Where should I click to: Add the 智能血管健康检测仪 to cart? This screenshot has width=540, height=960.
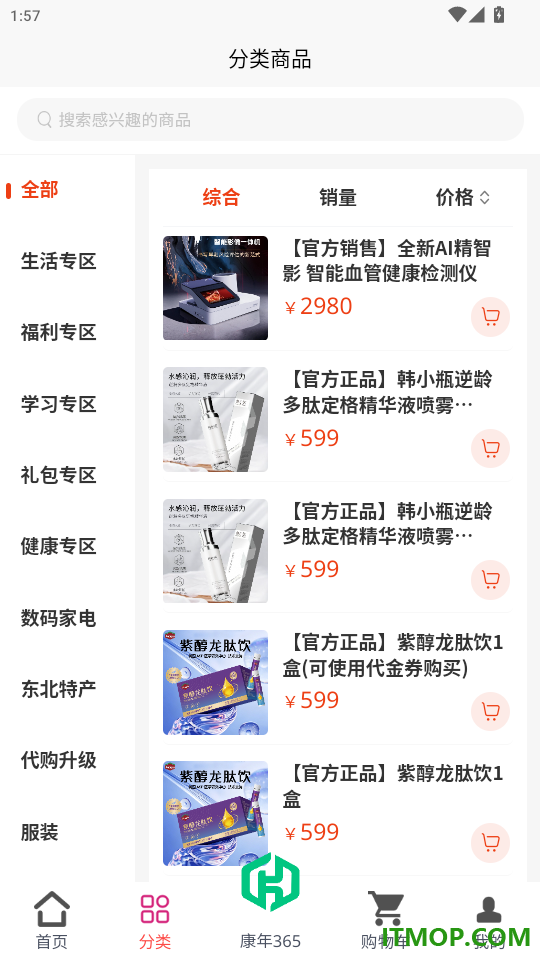[x=490, y=317]
